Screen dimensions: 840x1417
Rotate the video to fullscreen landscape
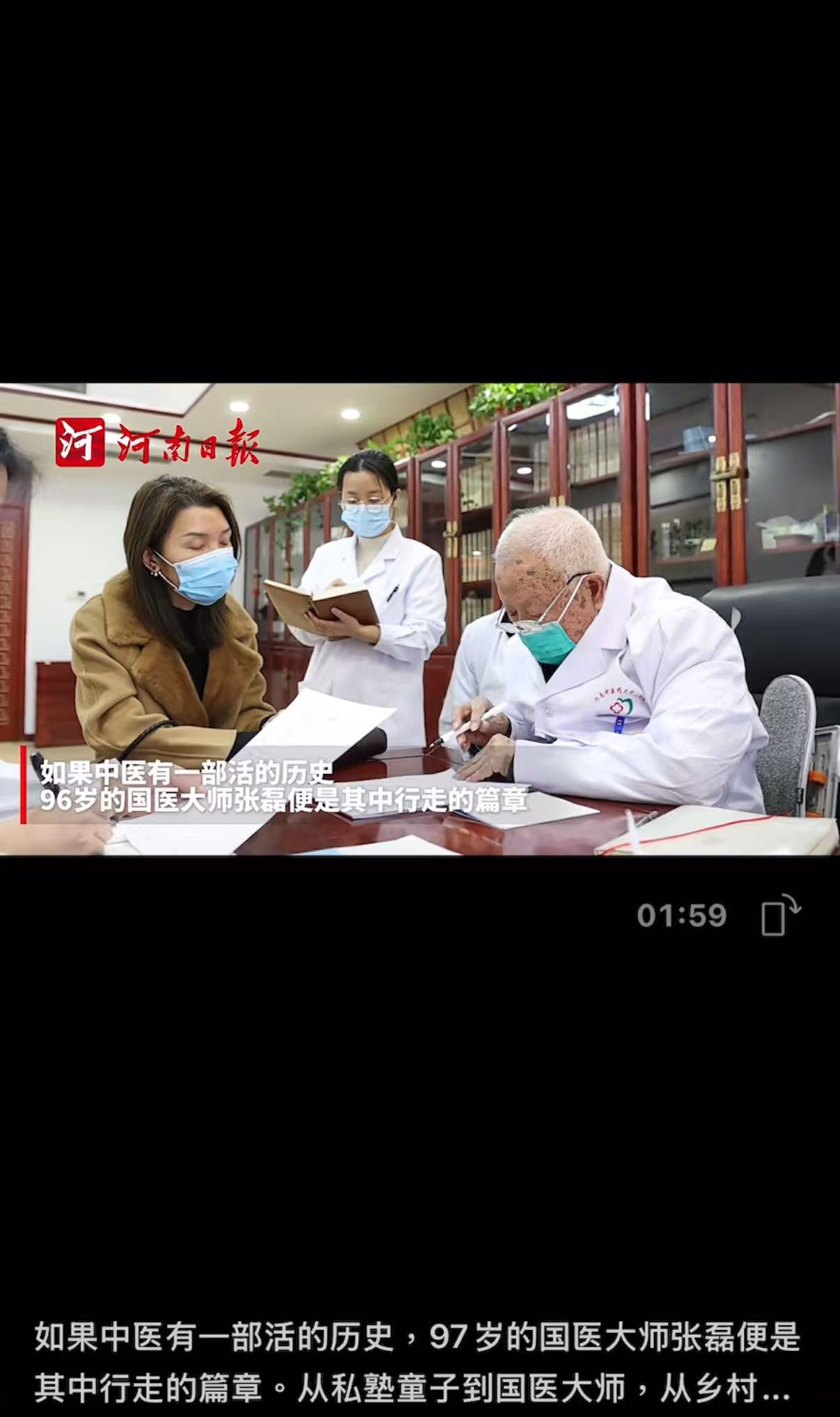click(x=780, y=915)
